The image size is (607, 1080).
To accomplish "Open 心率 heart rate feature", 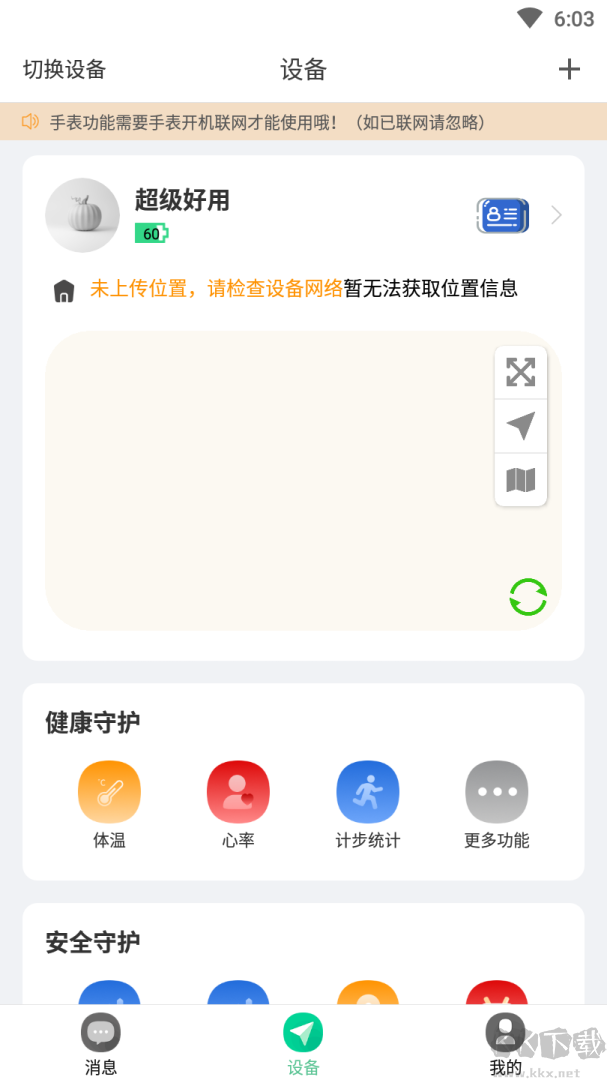I will (238, 803).
